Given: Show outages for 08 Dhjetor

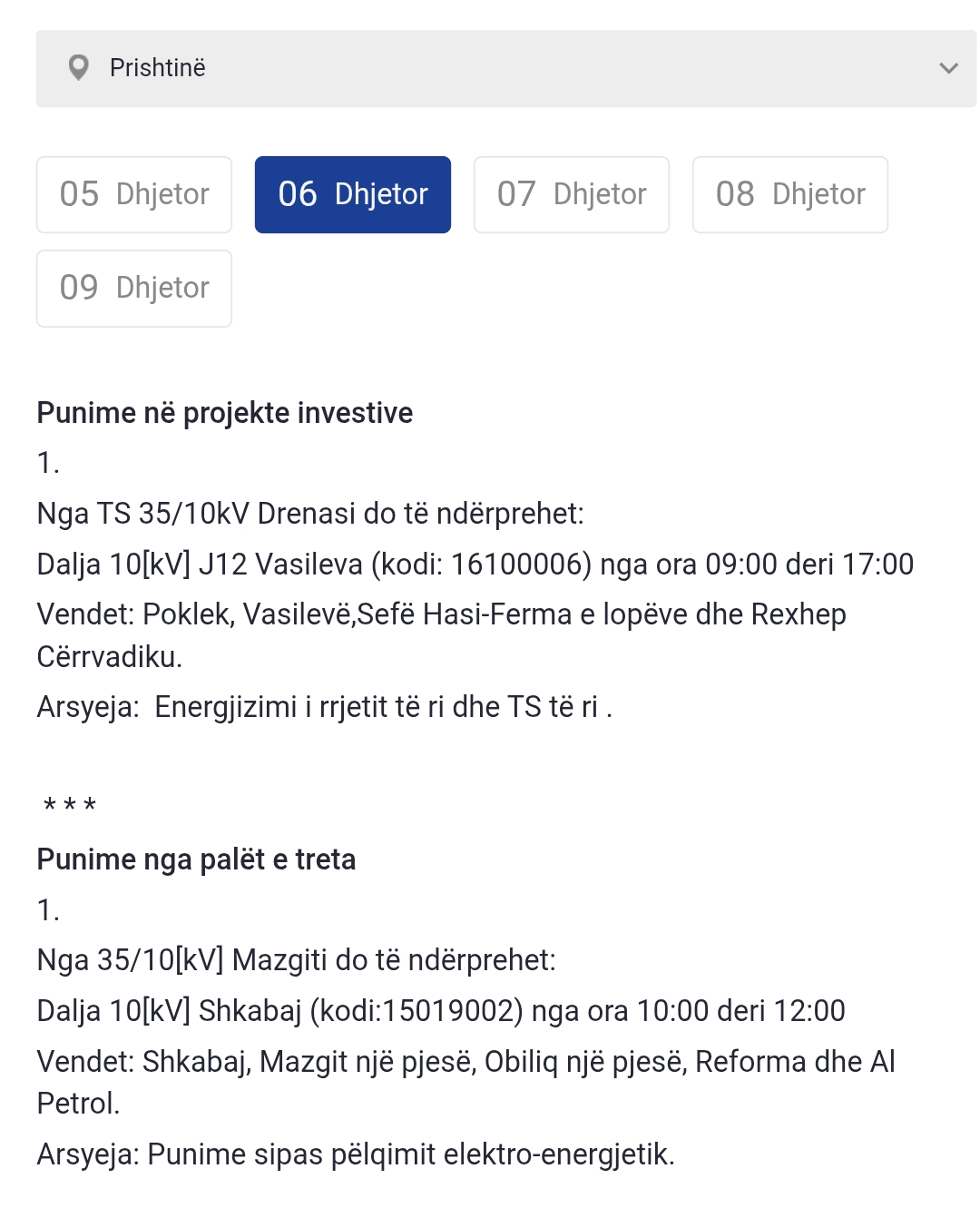Looking at the screenshot, I should click(790, 194).
